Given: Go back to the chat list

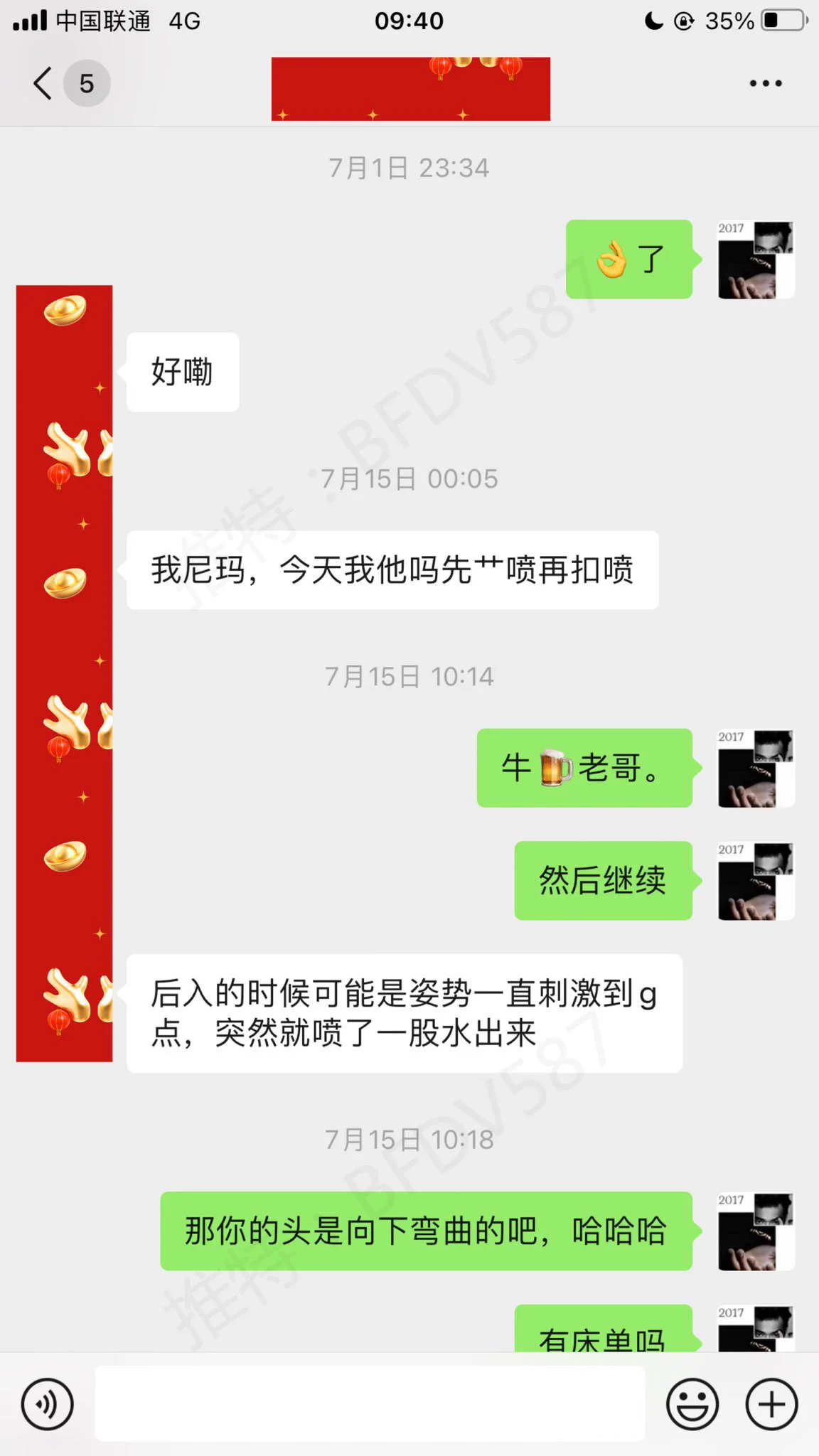Looking at the screenshot, I should [44, 84].
